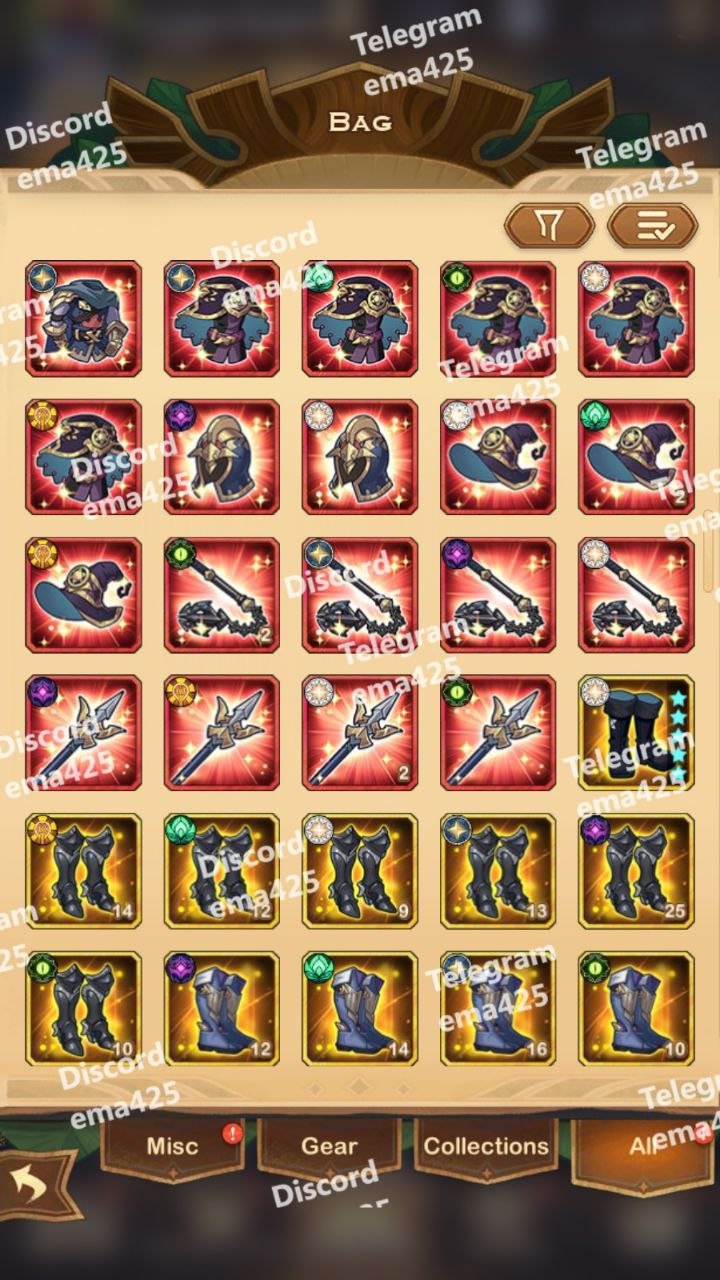720x1280 pixels.
Task: Open the five-star black boots item
Action: pos(636,733)
